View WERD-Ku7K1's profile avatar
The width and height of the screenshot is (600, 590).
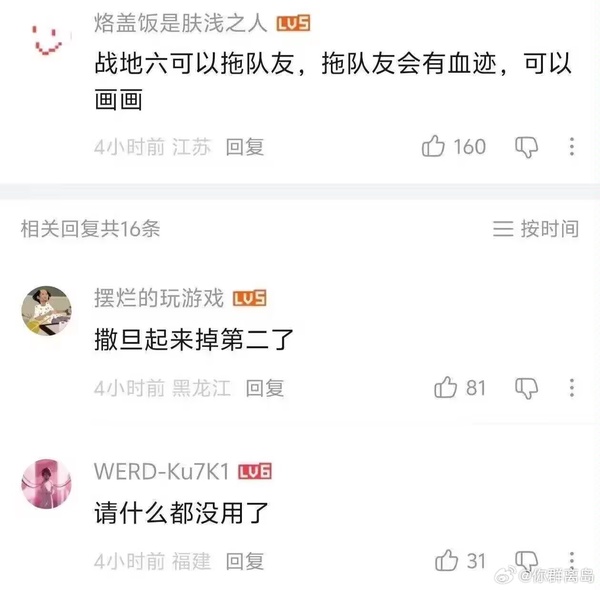[46, 483]
